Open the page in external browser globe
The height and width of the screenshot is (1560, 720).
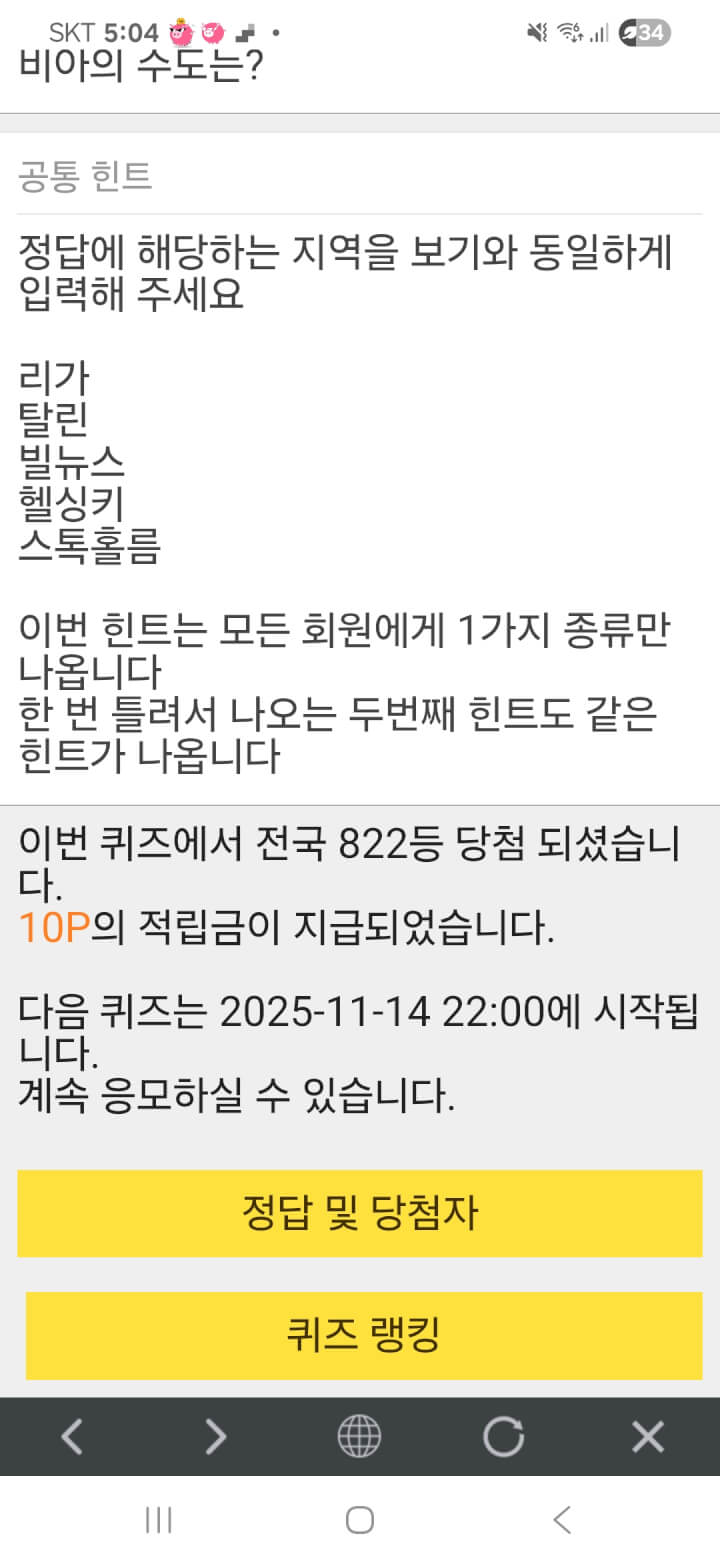359,1437
